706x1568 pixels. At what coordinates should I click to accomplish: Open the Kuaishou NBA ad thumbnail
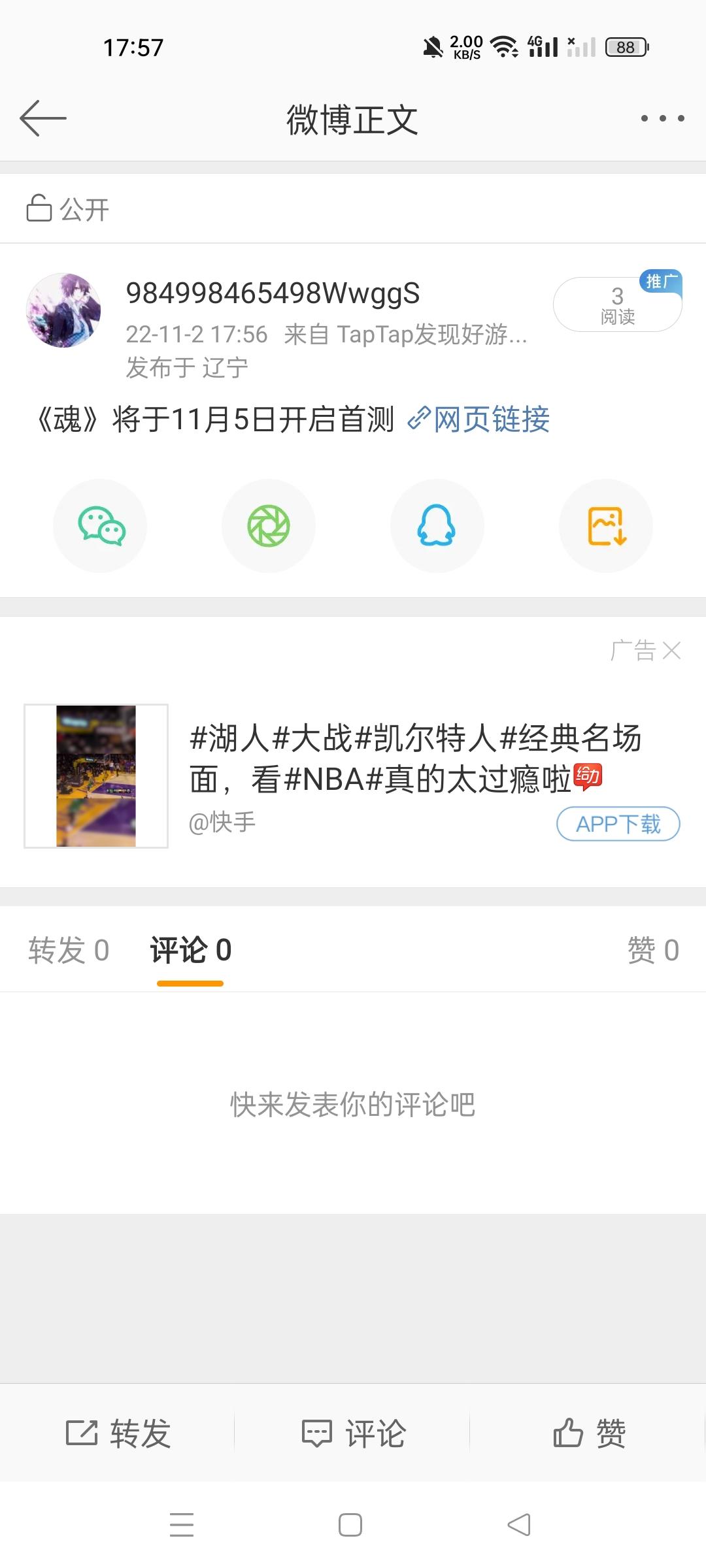click(96, 776)
